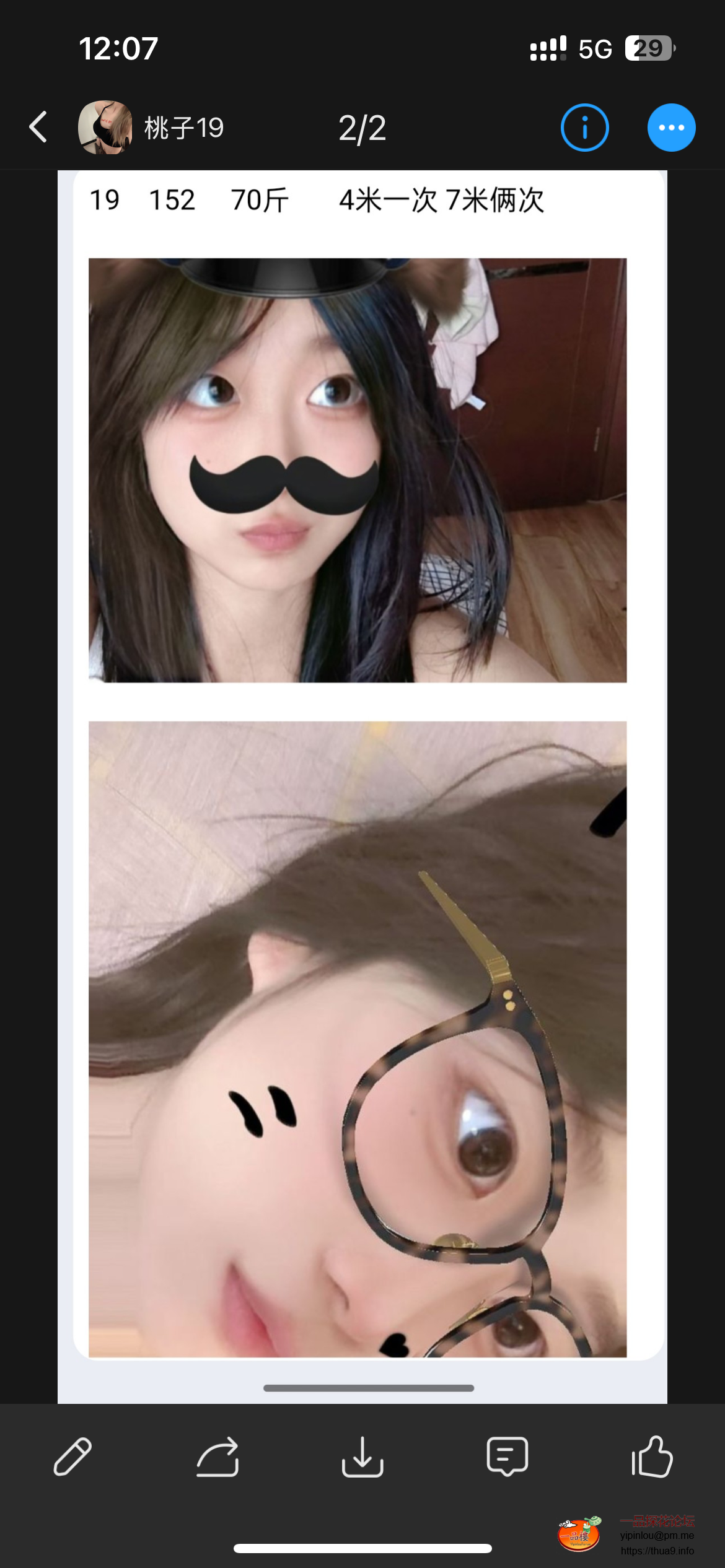Share this image
Viewport: 725px width, 1568px height.
tap(217, 1457)
